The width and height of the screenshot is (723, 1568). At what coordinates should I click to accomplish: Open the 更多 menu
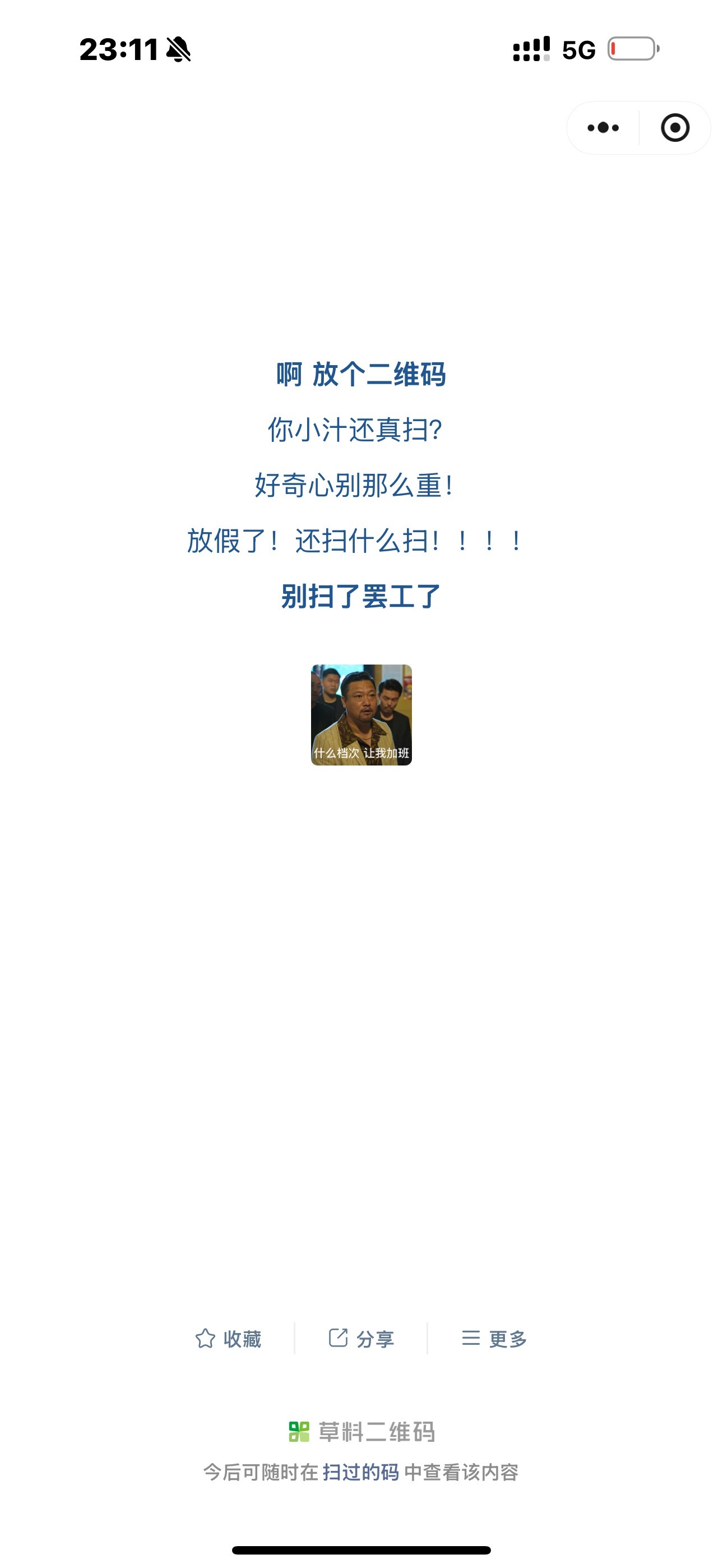point(494,1339)
